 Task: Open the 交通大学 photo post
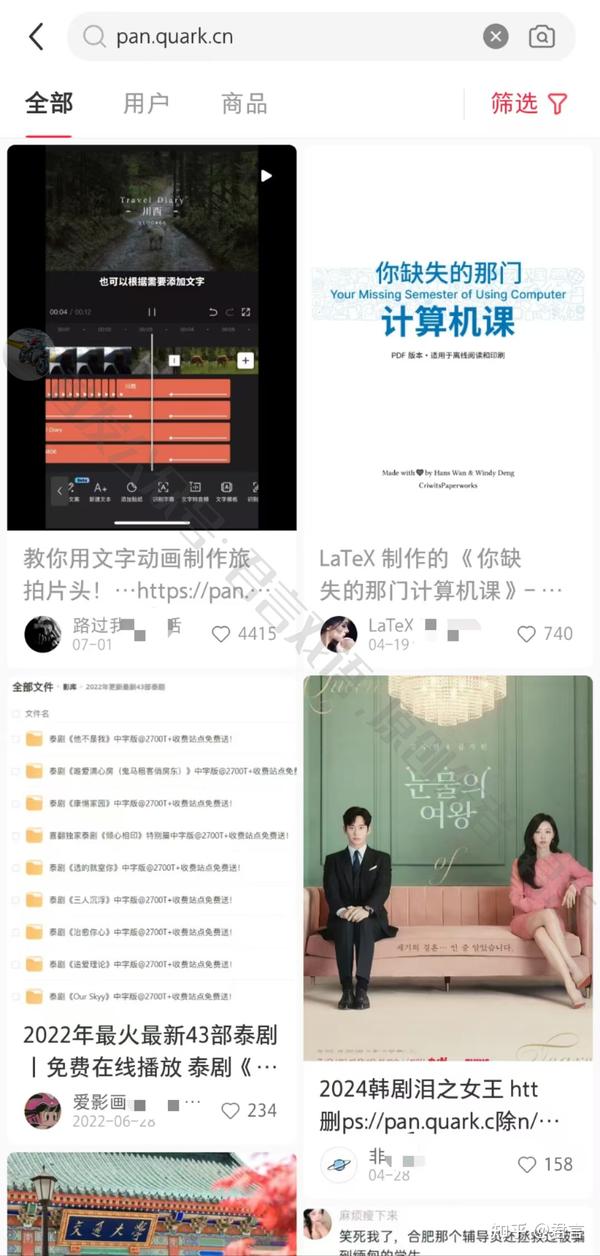[152, 1205]
